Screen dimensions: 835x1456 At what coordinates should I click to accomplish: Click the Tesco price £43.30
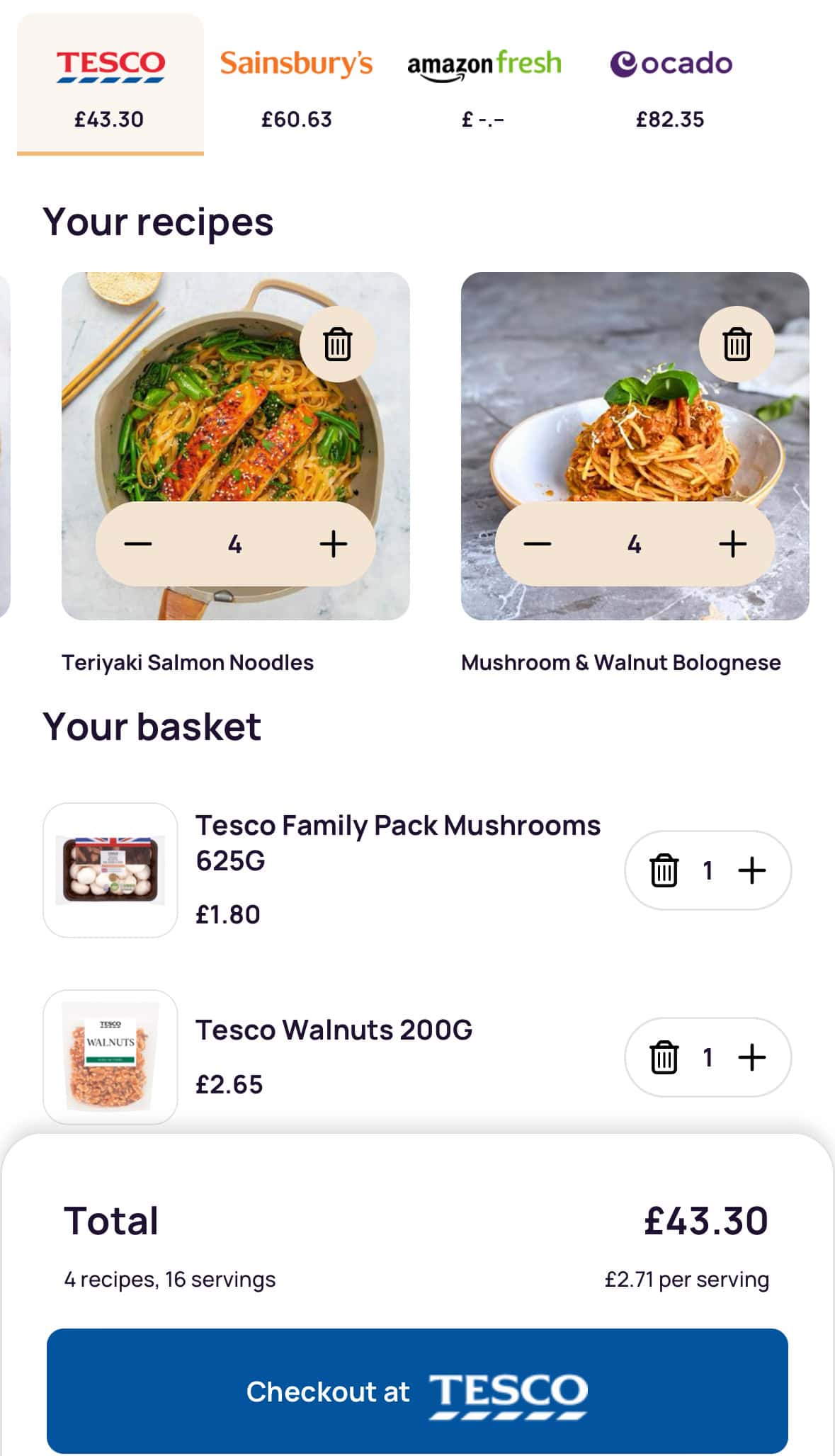click(110, 119)
